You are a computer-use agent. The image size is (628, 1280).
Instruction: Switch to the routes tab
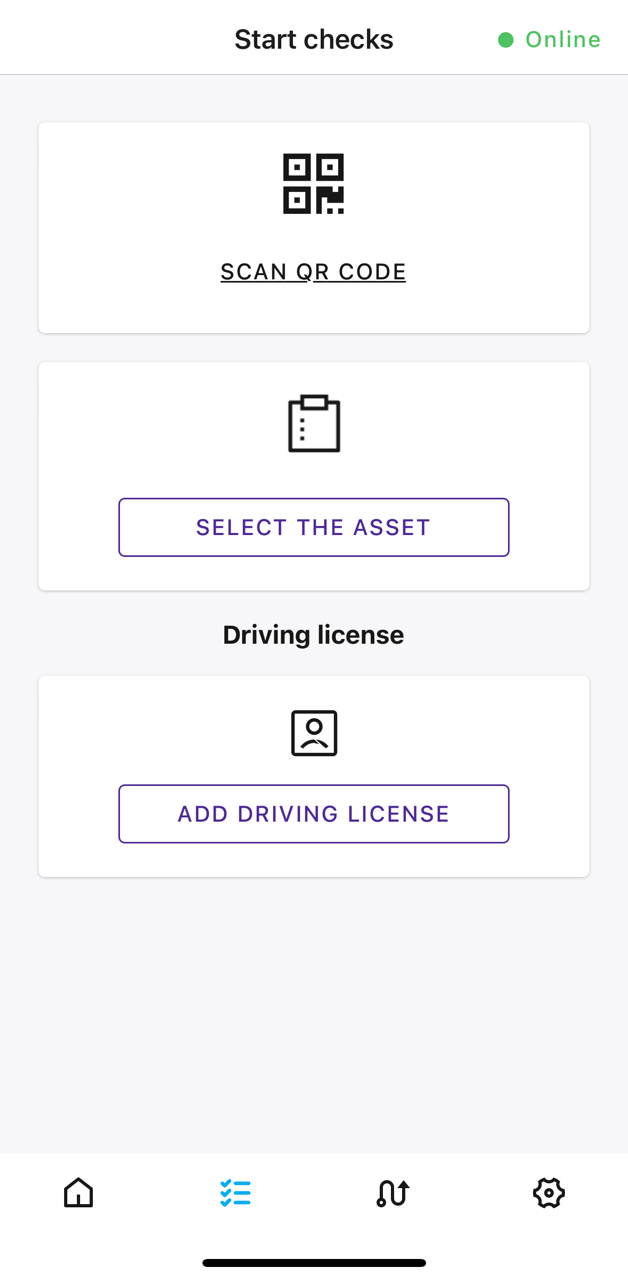[x=392, y=1193]
